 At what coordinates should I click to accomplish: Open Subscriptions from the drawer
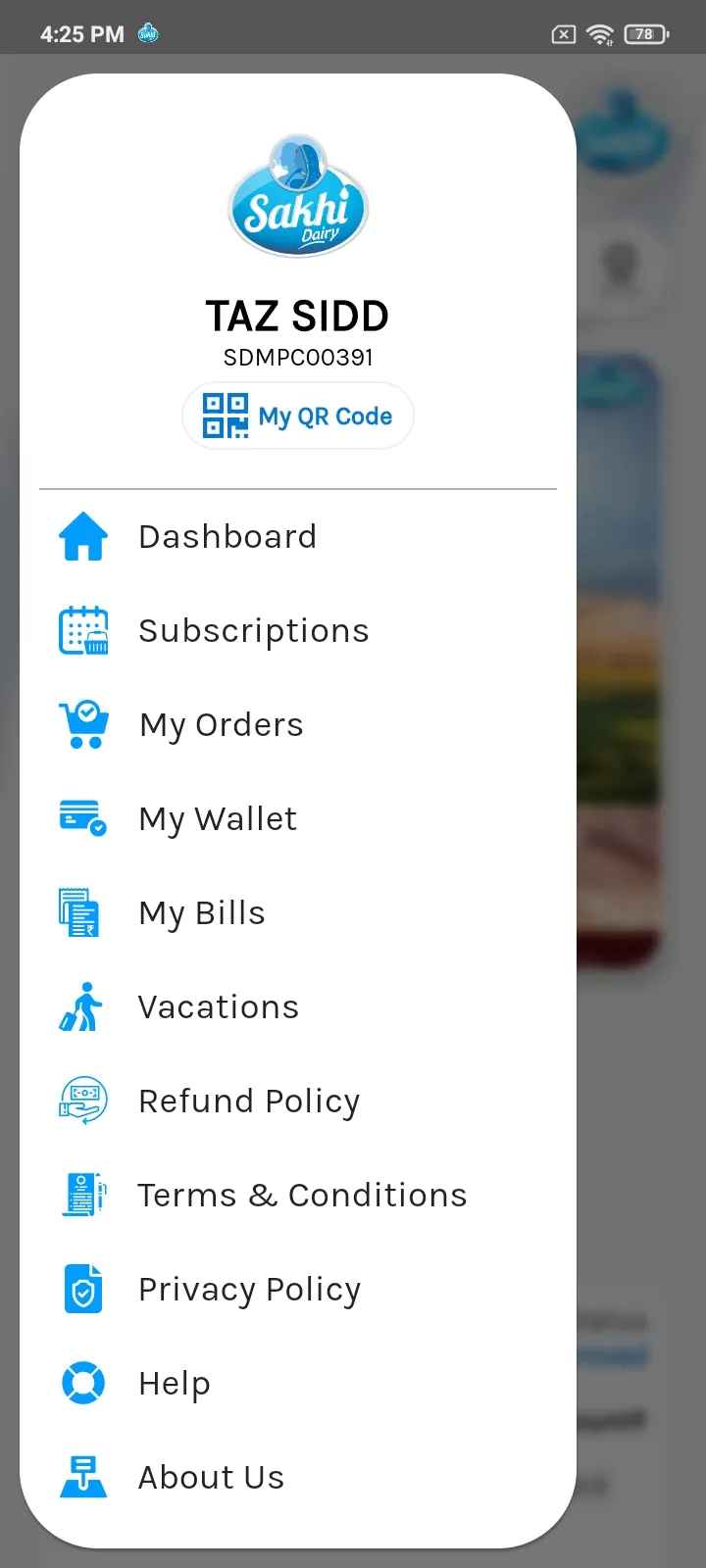(x=253, y=631)
